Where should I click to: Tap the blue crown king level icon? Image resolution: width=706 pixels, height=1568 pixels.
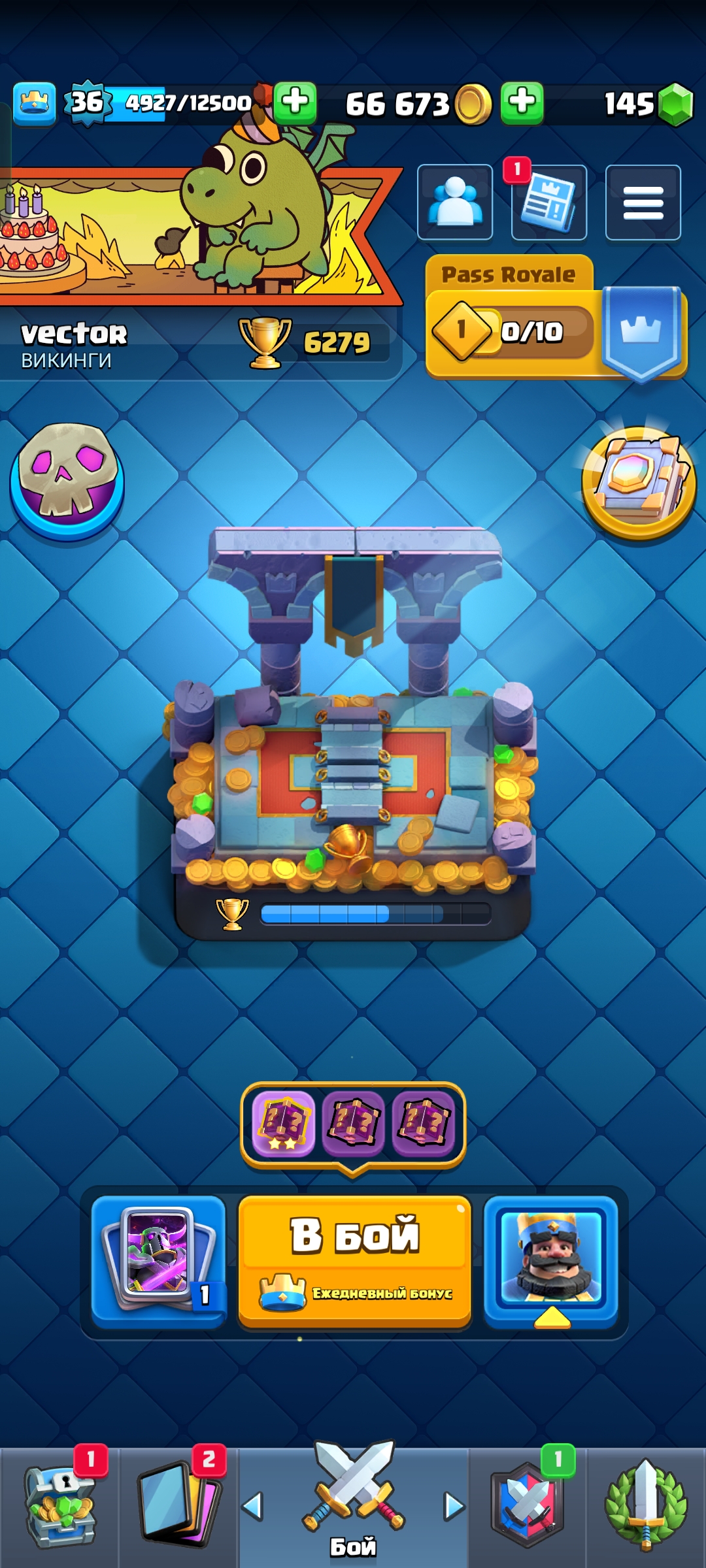click(x=35, y=103)
